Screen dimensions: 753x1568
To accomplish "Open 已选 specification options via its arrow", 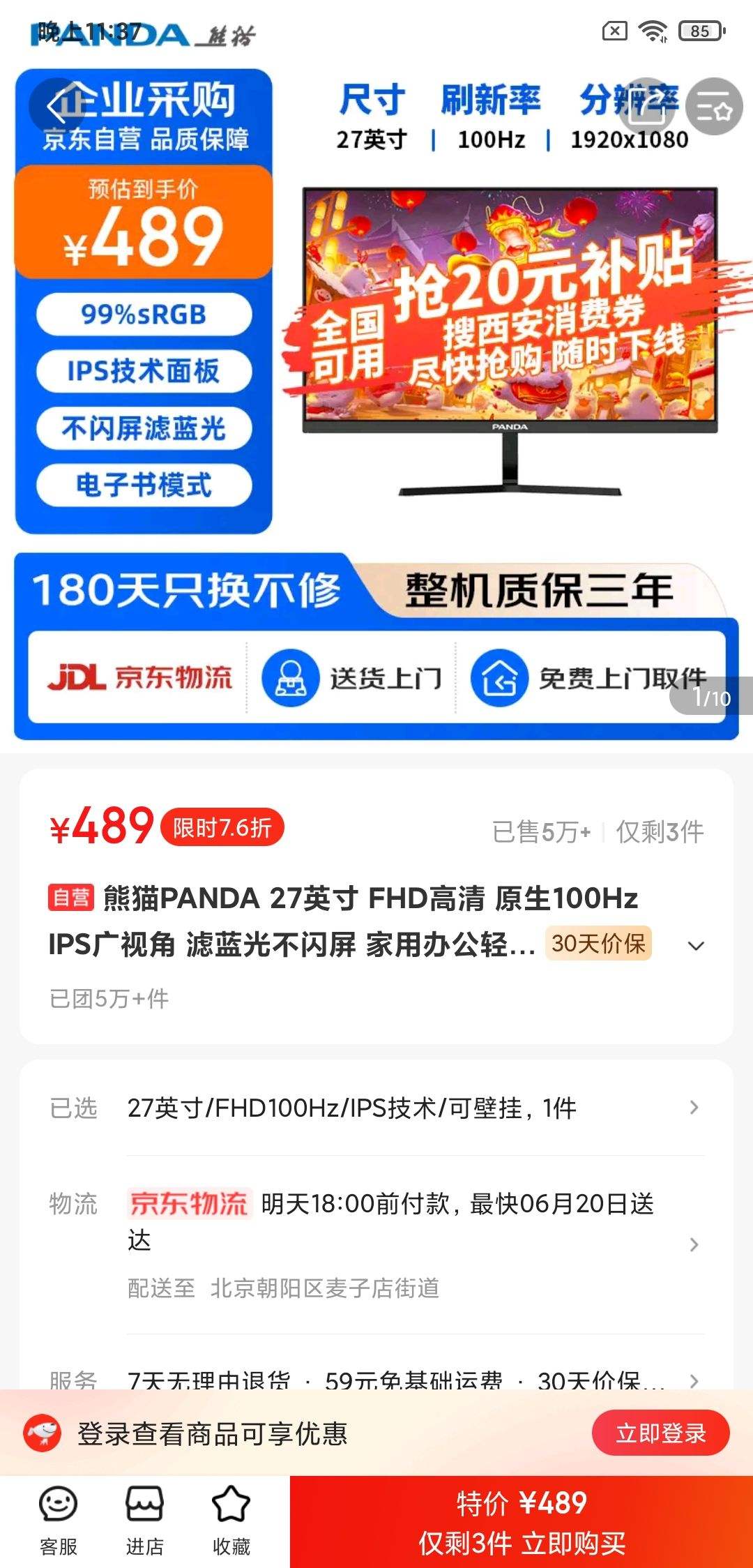I will [692, 1107].
